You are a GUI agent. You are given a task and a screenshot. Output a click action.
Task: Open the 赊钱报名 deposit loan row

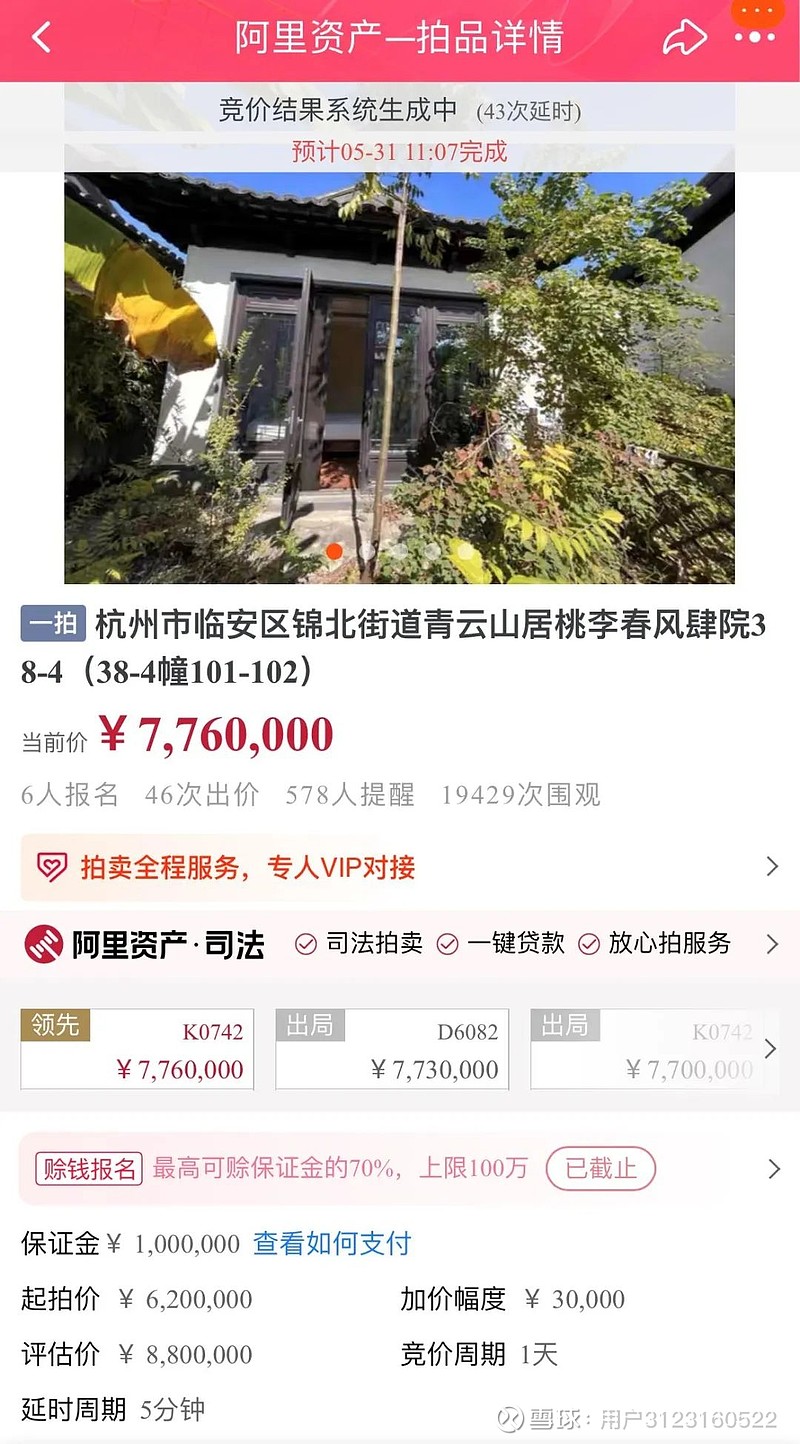(400, 1168)
